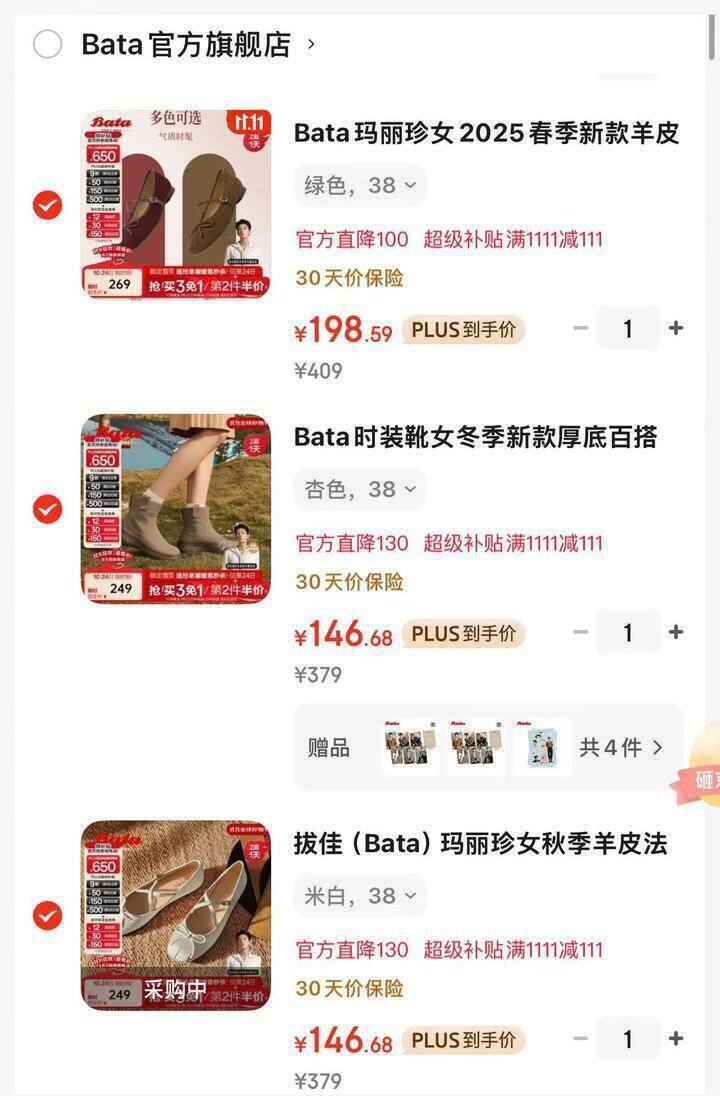Add one more of the 杏色 boots
Viewport: 720px width, 1100px height.
click(676, 632)
